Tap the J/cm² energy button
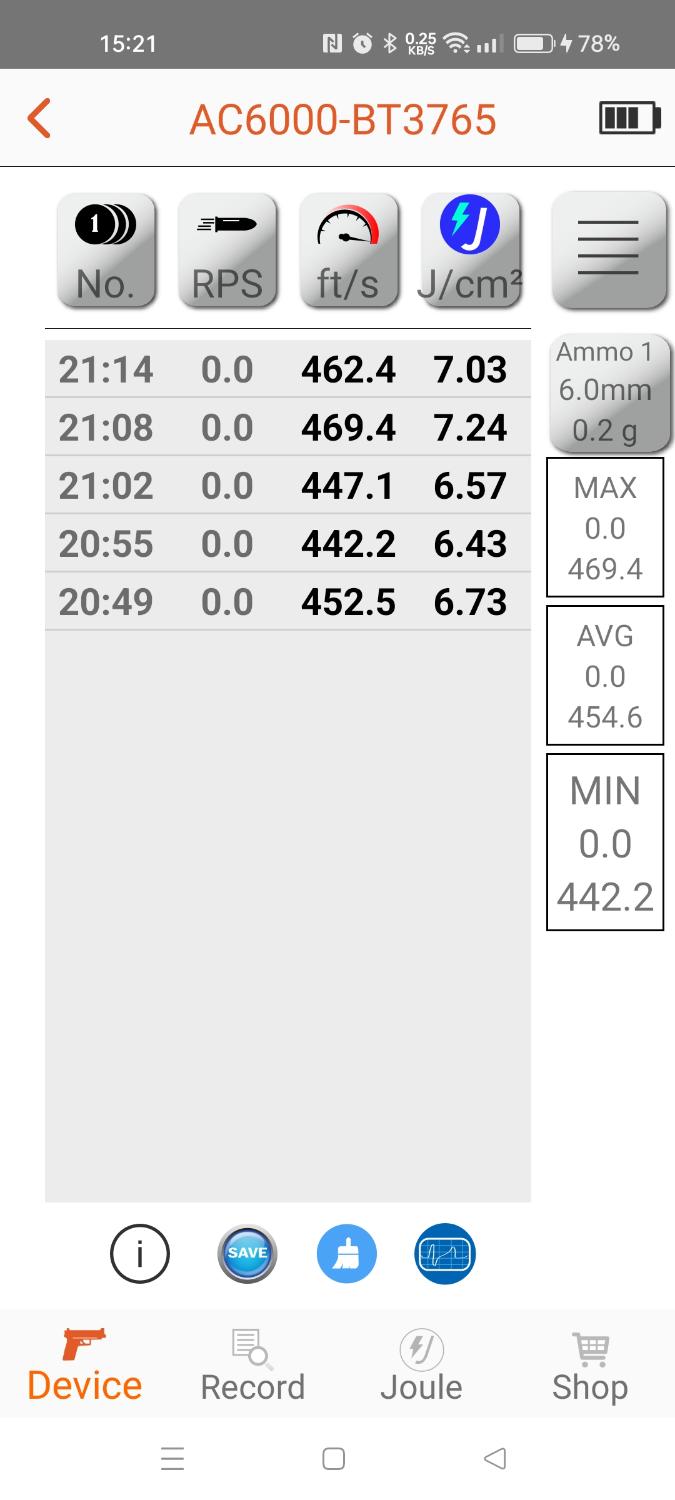This screenshot has height=1500, width=675. (x=470, y=250)
